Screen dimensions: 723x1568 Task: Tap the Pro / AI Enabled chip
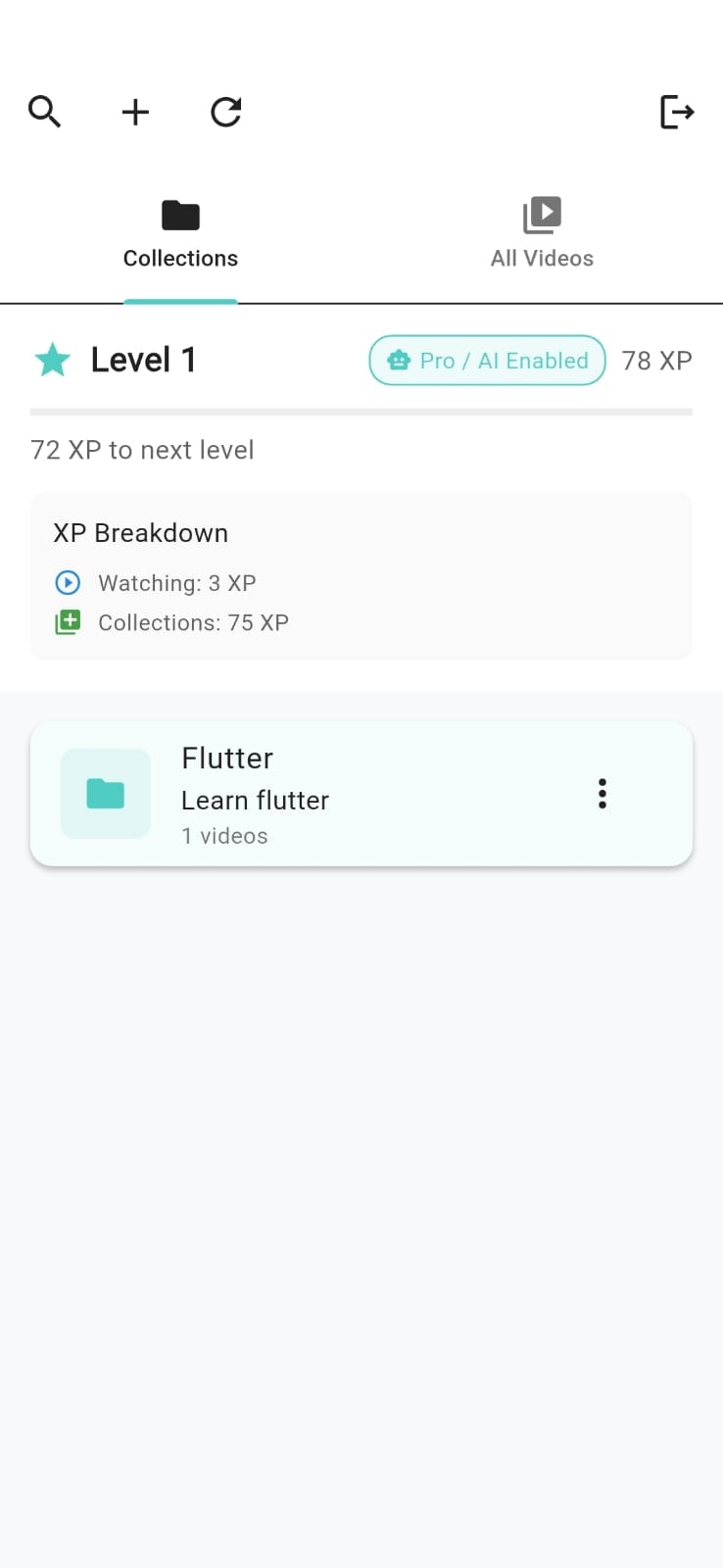[487, 361]
